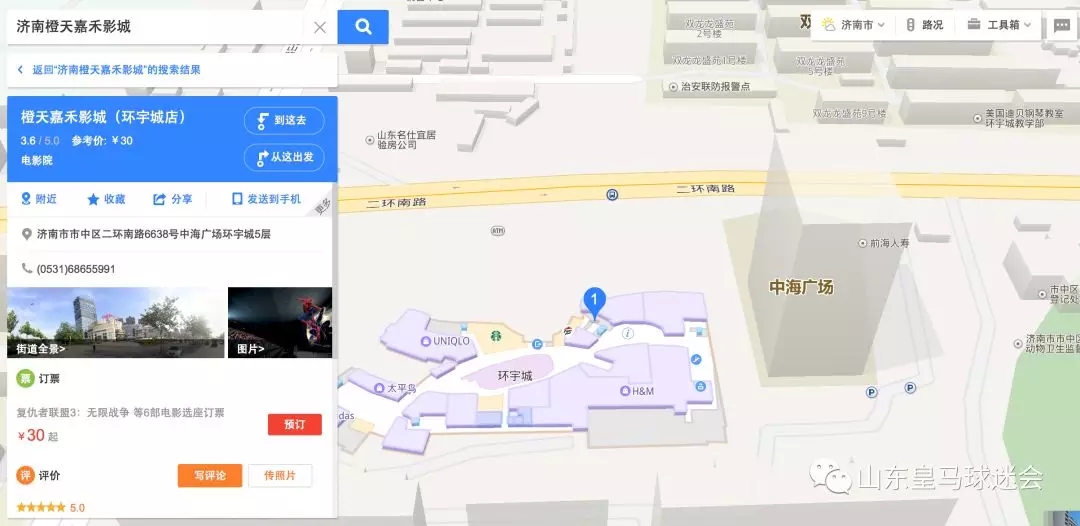Open the 街道全景 street view
This screenshot has height=526, width=1080.
tap(115, 322)
